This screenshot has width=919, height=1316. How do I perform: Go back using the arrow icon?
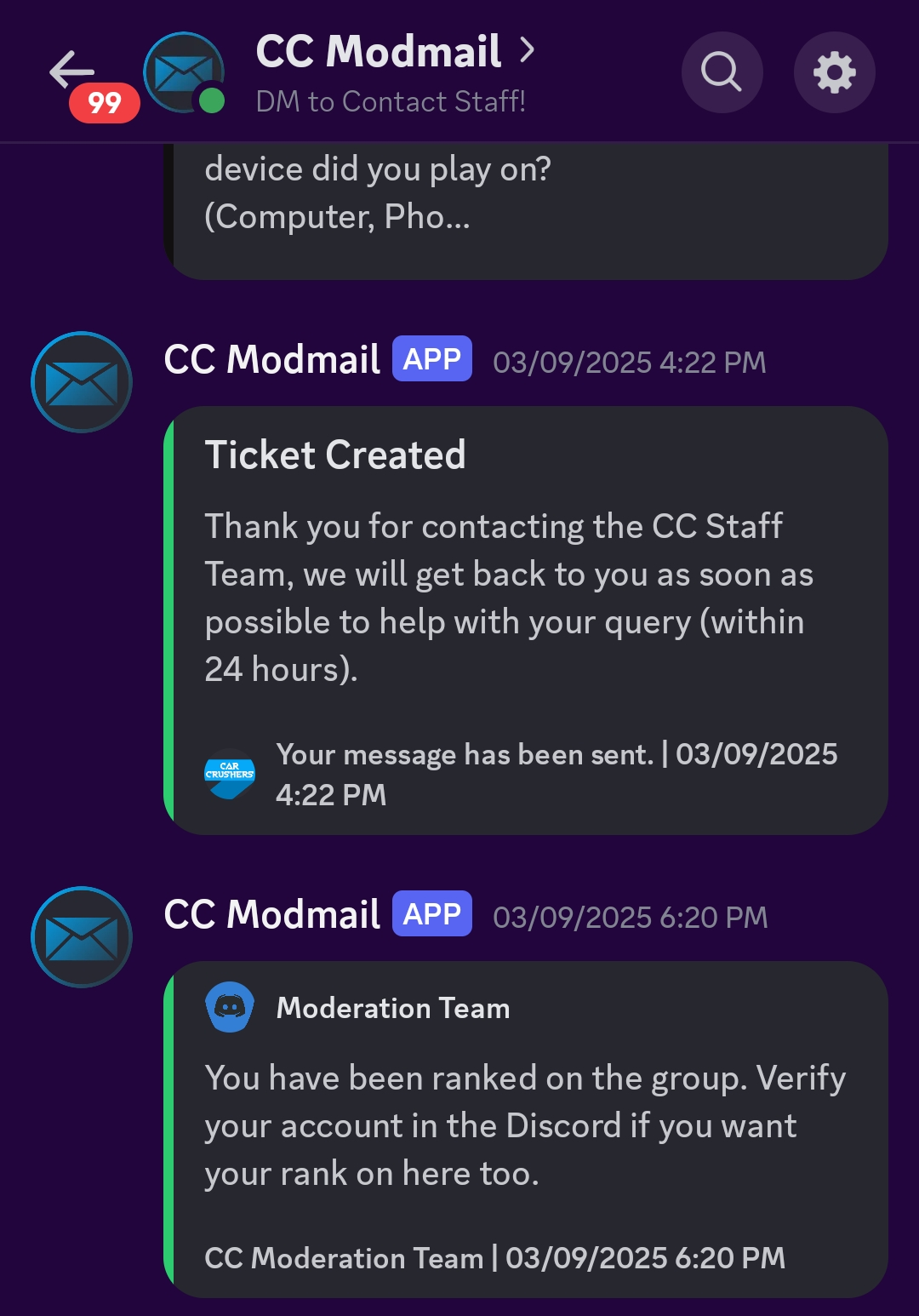click(x=71, y=70)
